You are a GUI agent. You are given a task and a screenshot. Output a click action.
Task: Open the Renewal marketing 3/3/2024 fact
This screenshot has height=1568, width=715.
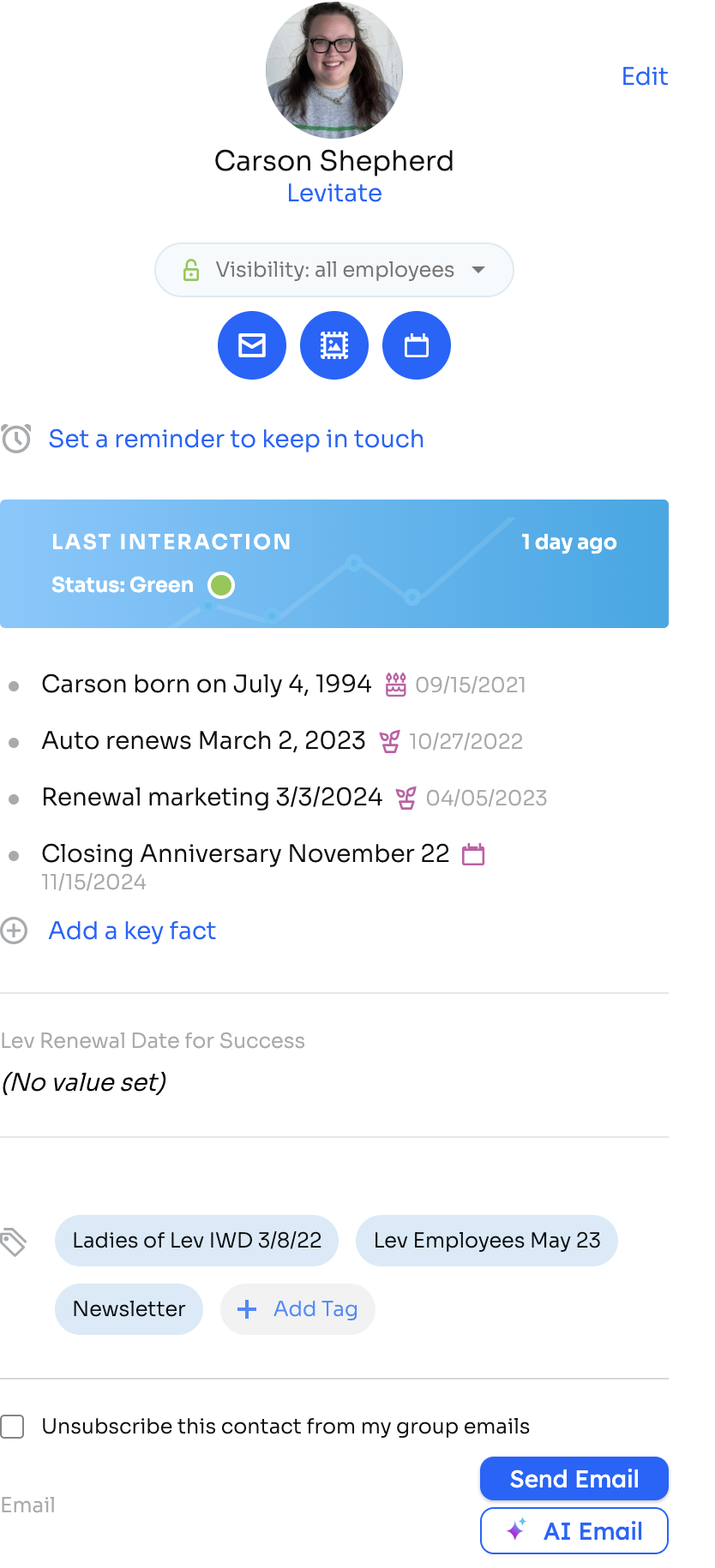(212, 797)
